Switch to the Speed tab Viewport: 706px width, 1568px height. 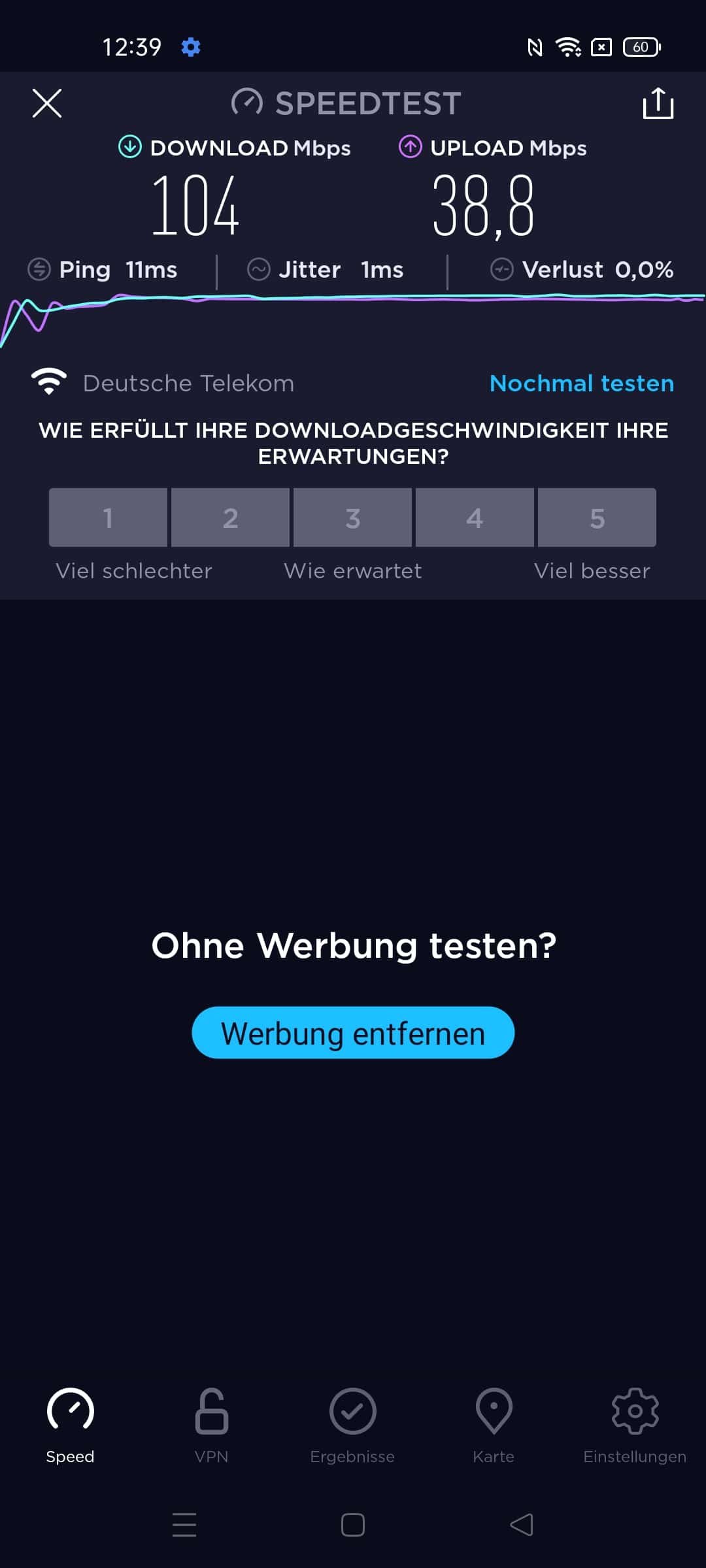(71, 1426)
